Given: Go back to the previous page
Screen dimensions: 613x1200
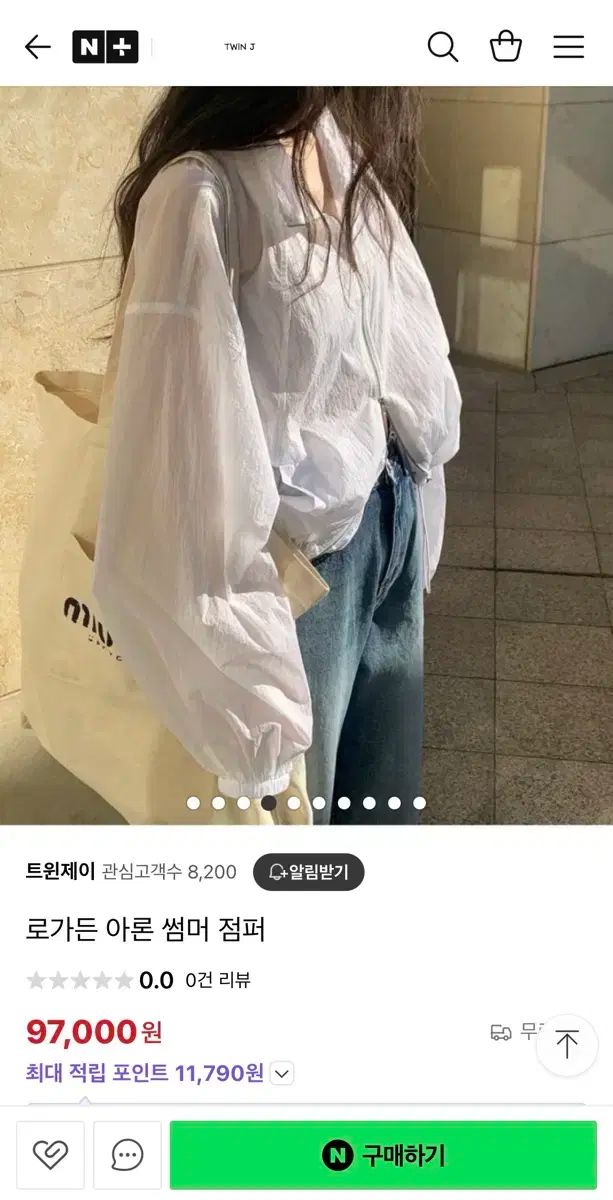Looking at the screenshot, I should 37,47.
